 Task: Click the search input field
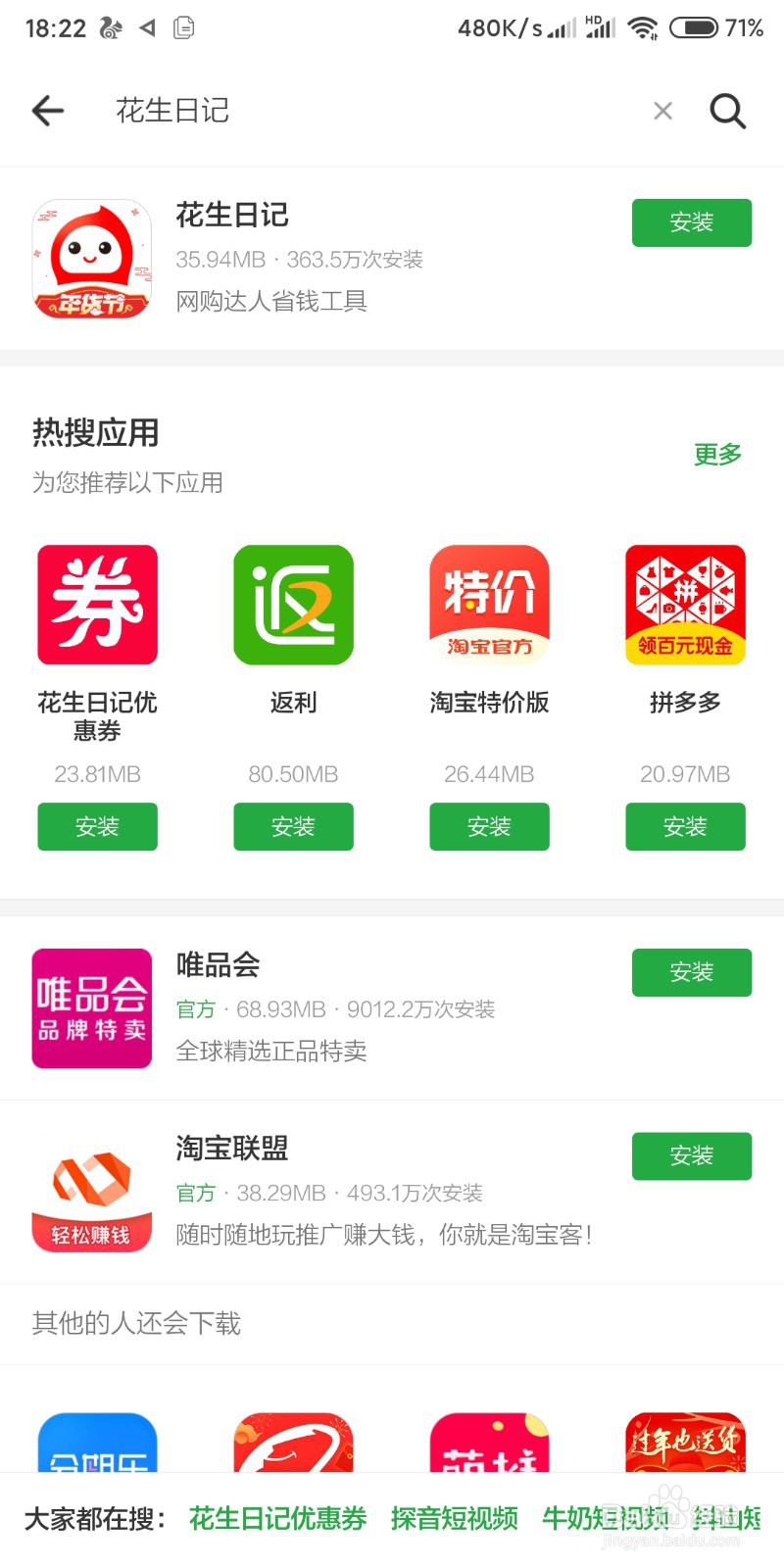[x=294, y=111]
